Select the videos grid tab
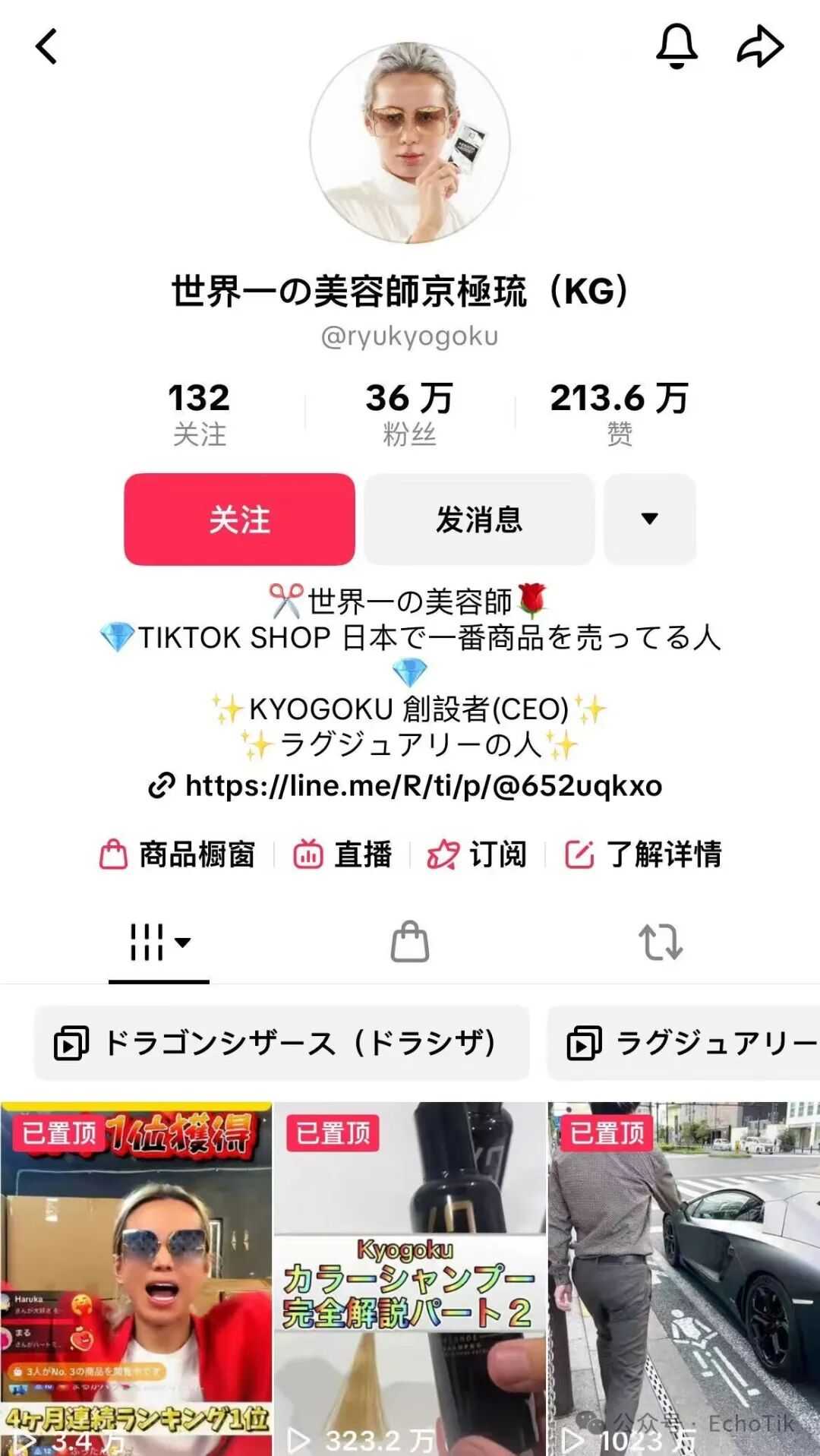The height and width of the screenshot is (1456, 820). pos(159,943)
